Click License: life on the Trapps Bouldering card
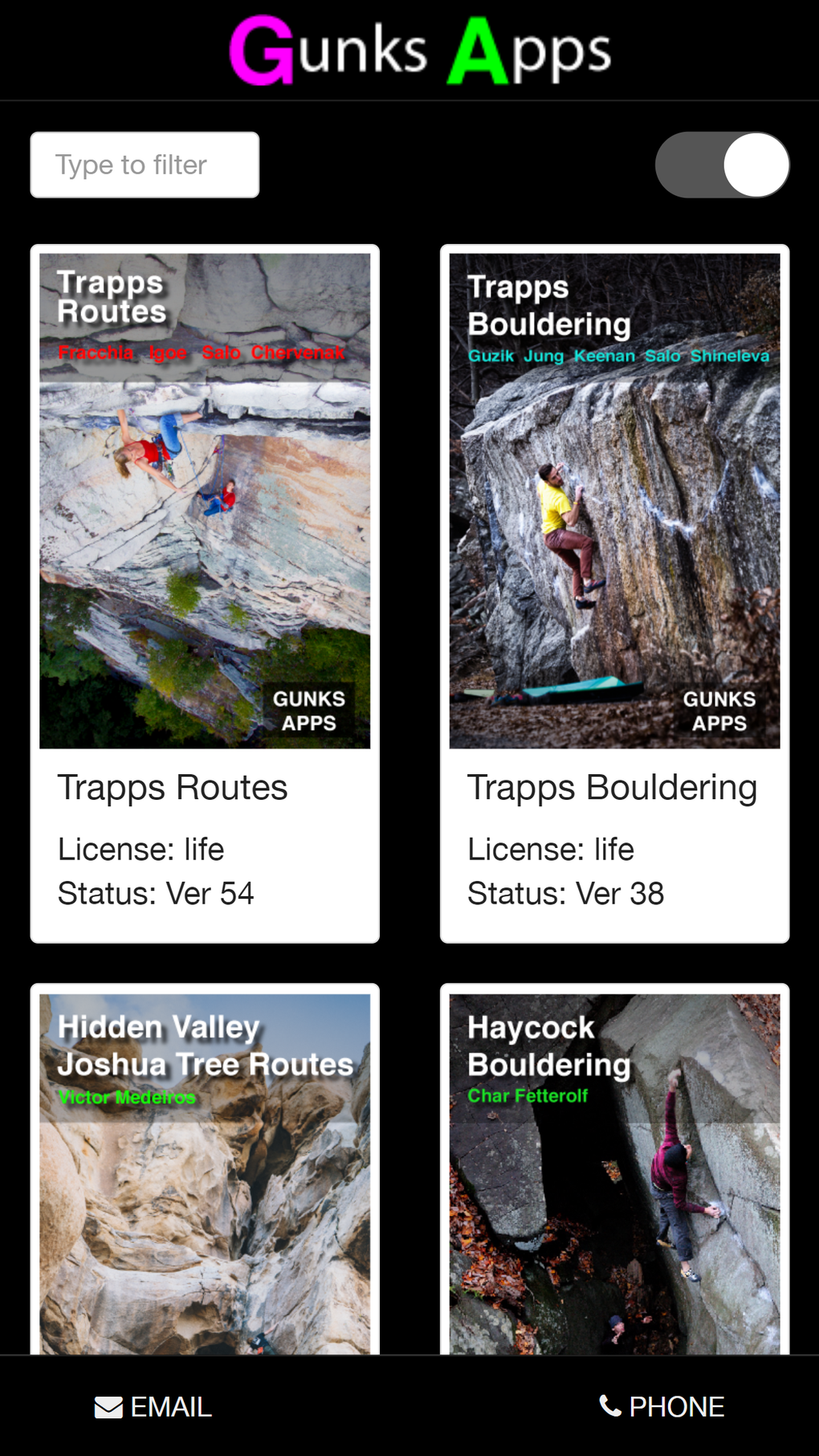 550,849
